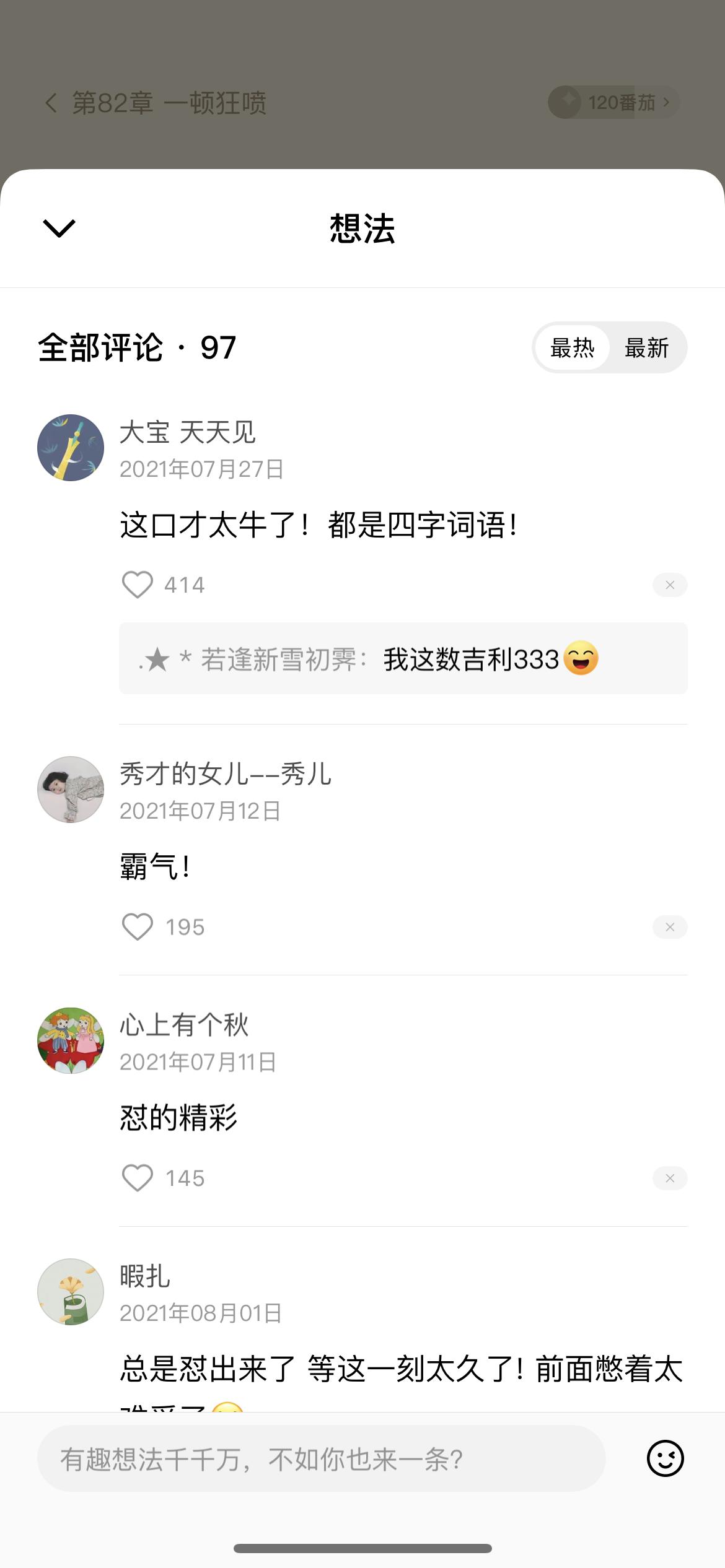This screenshot has width=725, height=1568.
Task: Tap 暇扎's profile avatar
Action: [70, 1292]
